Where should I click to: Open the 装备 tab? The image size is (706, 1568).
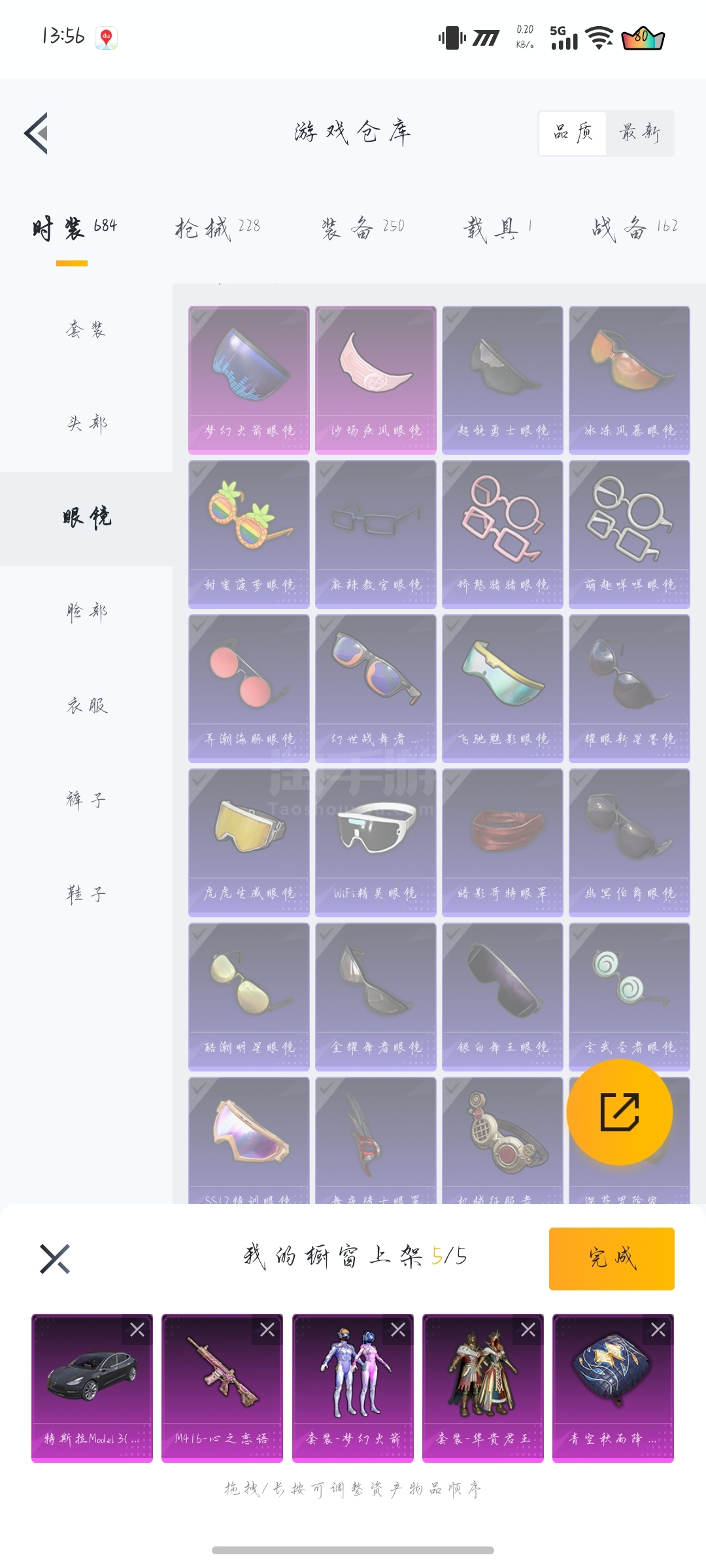[x=363, y=228]
